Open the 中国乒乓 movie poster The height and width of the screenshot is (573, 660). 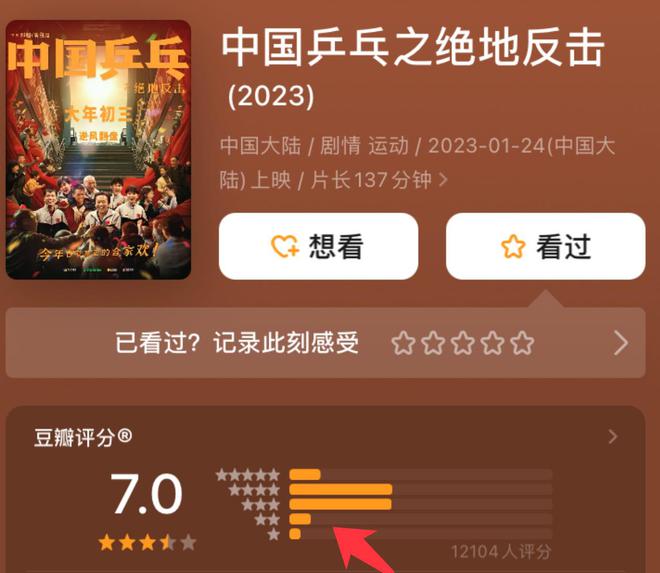98,150
